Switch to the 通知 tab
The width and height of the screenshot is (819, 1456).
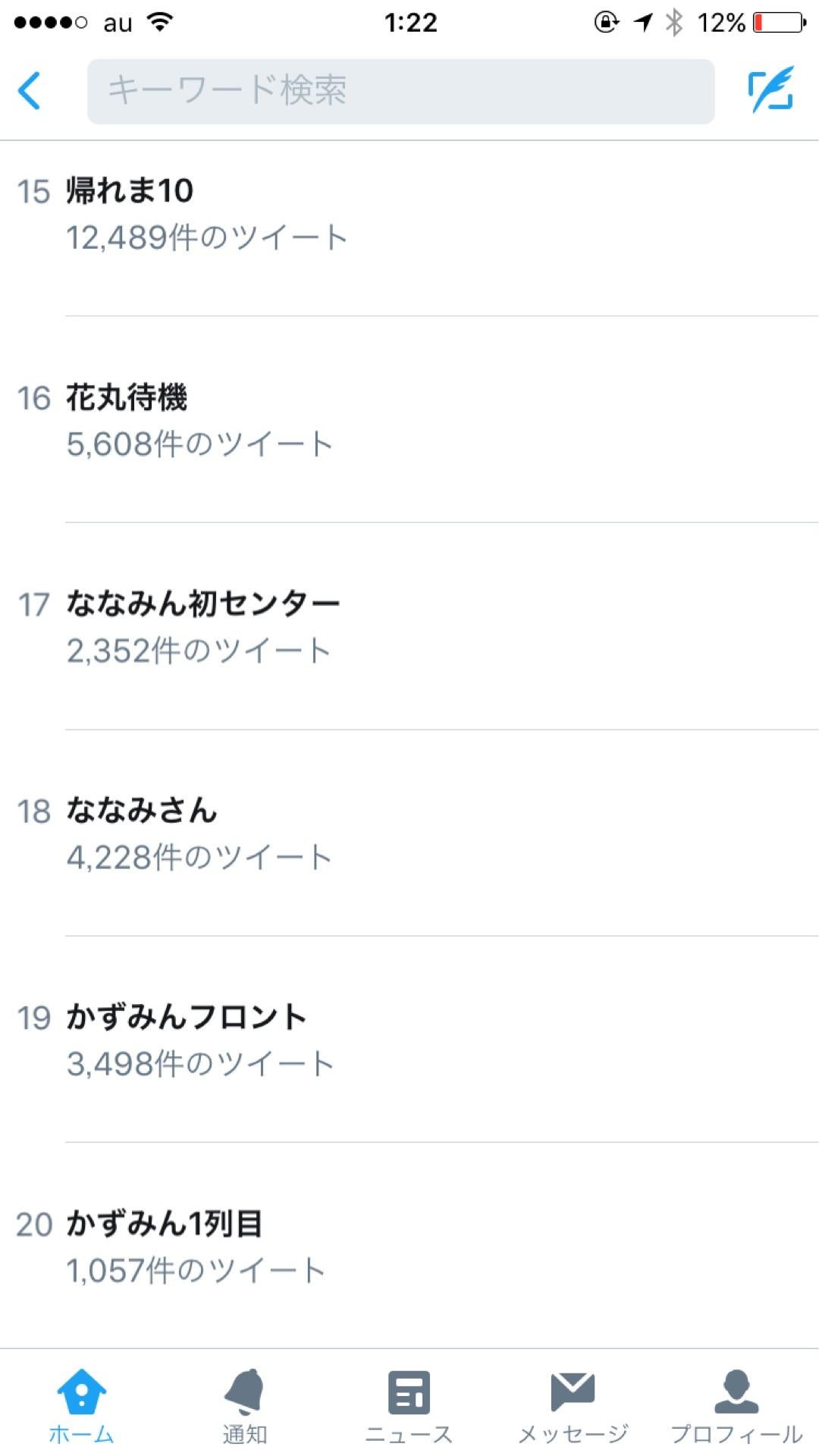tap(245, 1404)
